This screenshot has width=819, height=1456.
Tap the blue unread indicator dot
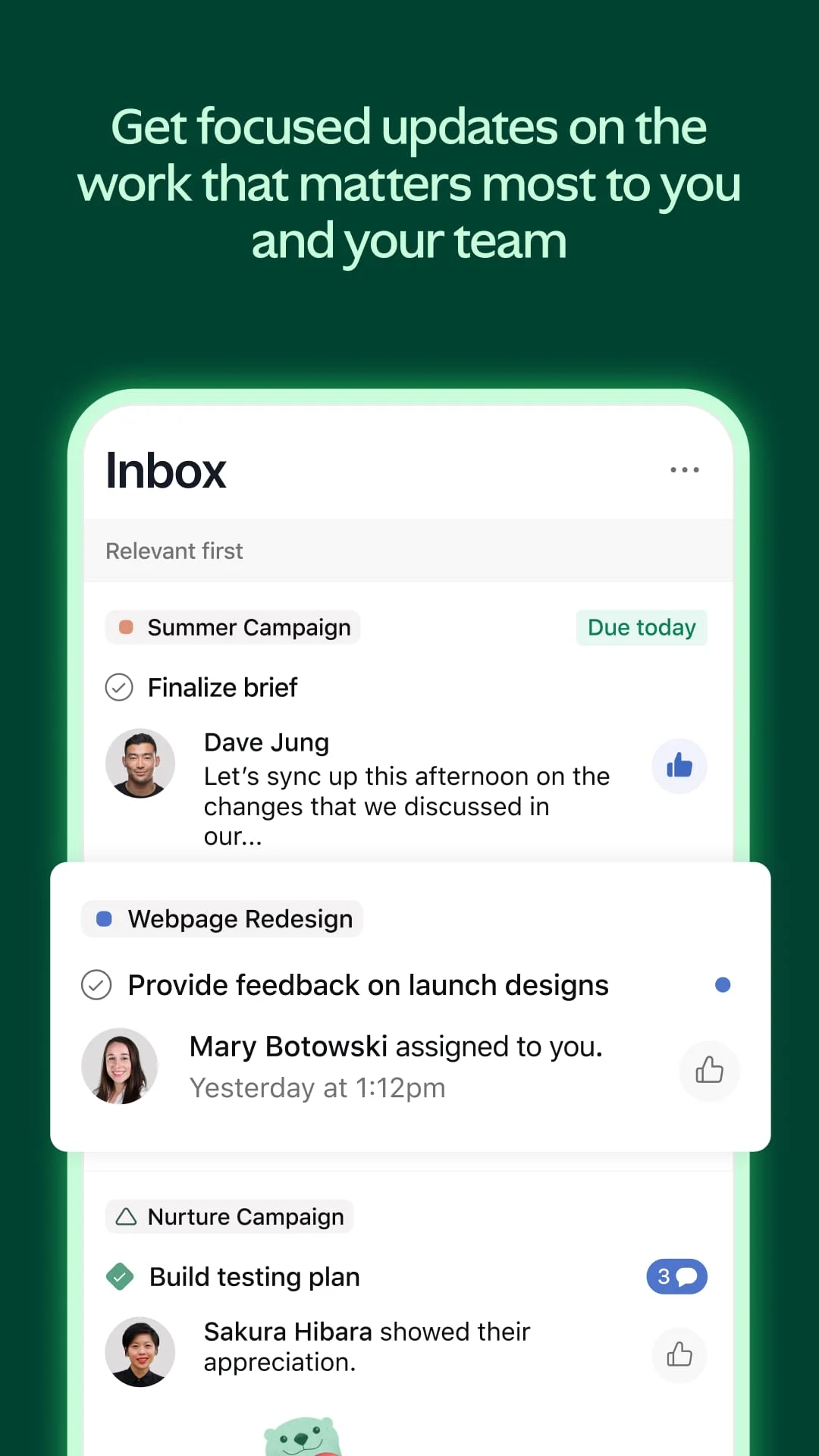point(723,984)
